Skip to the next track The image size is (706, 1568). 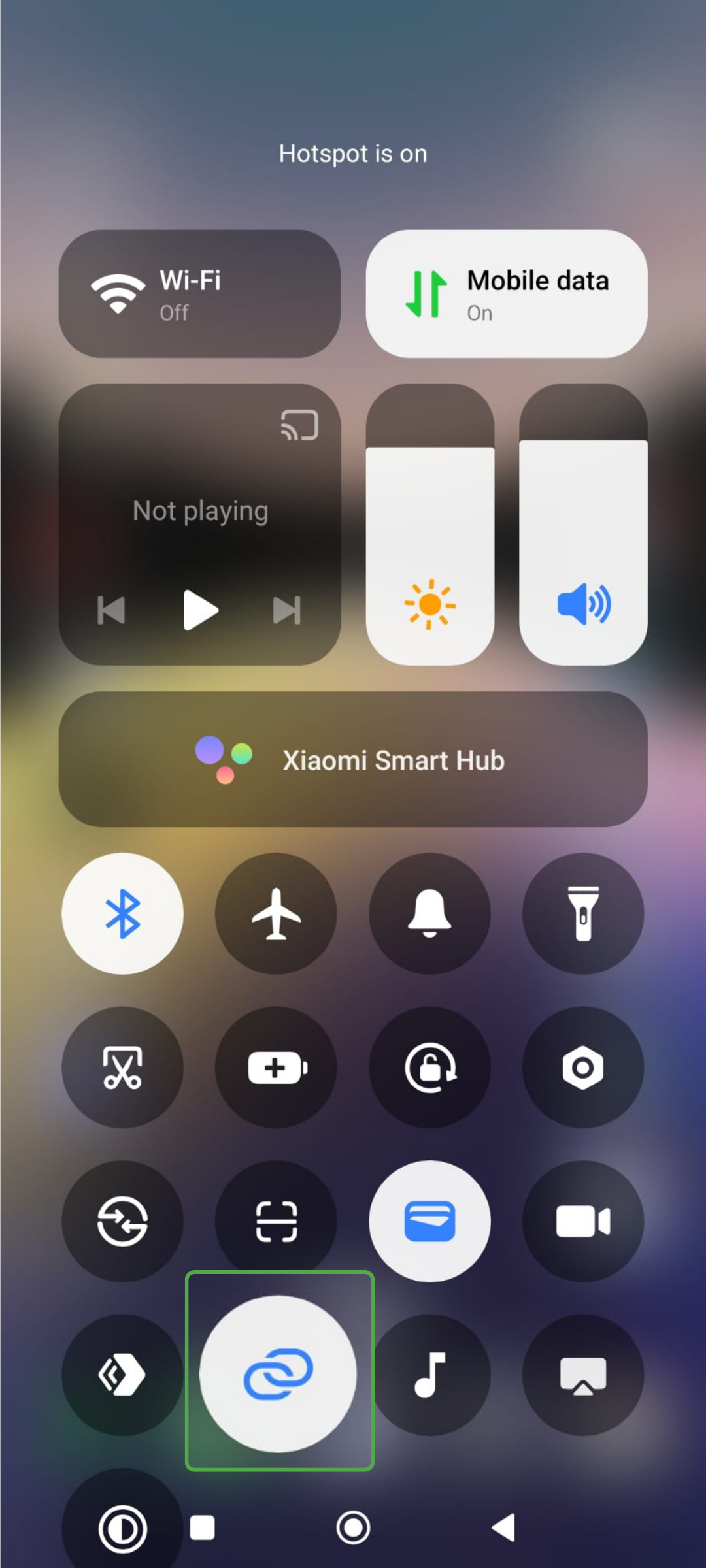click(x=286, y=610)
